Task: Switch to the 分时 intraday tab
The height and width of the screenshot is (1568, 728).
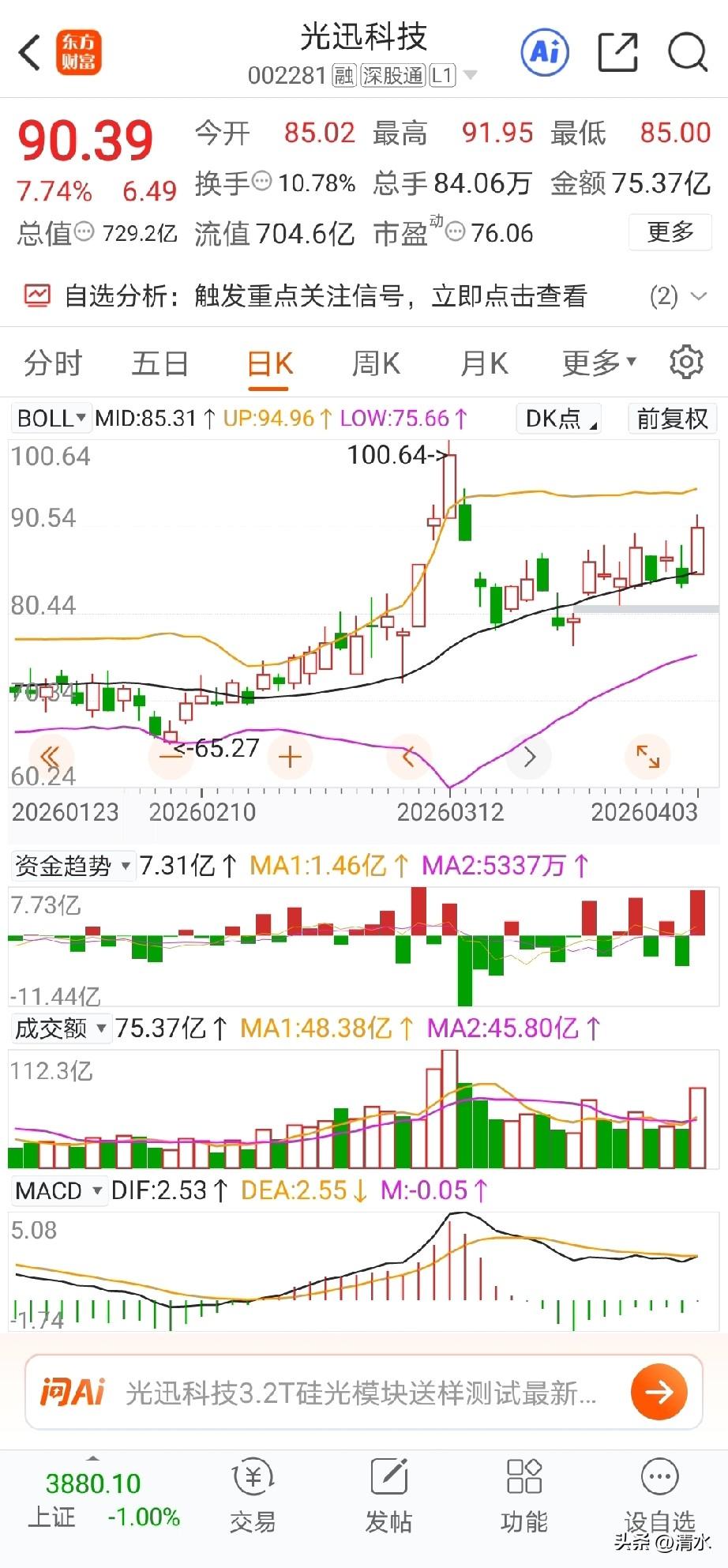Action: 52,362
